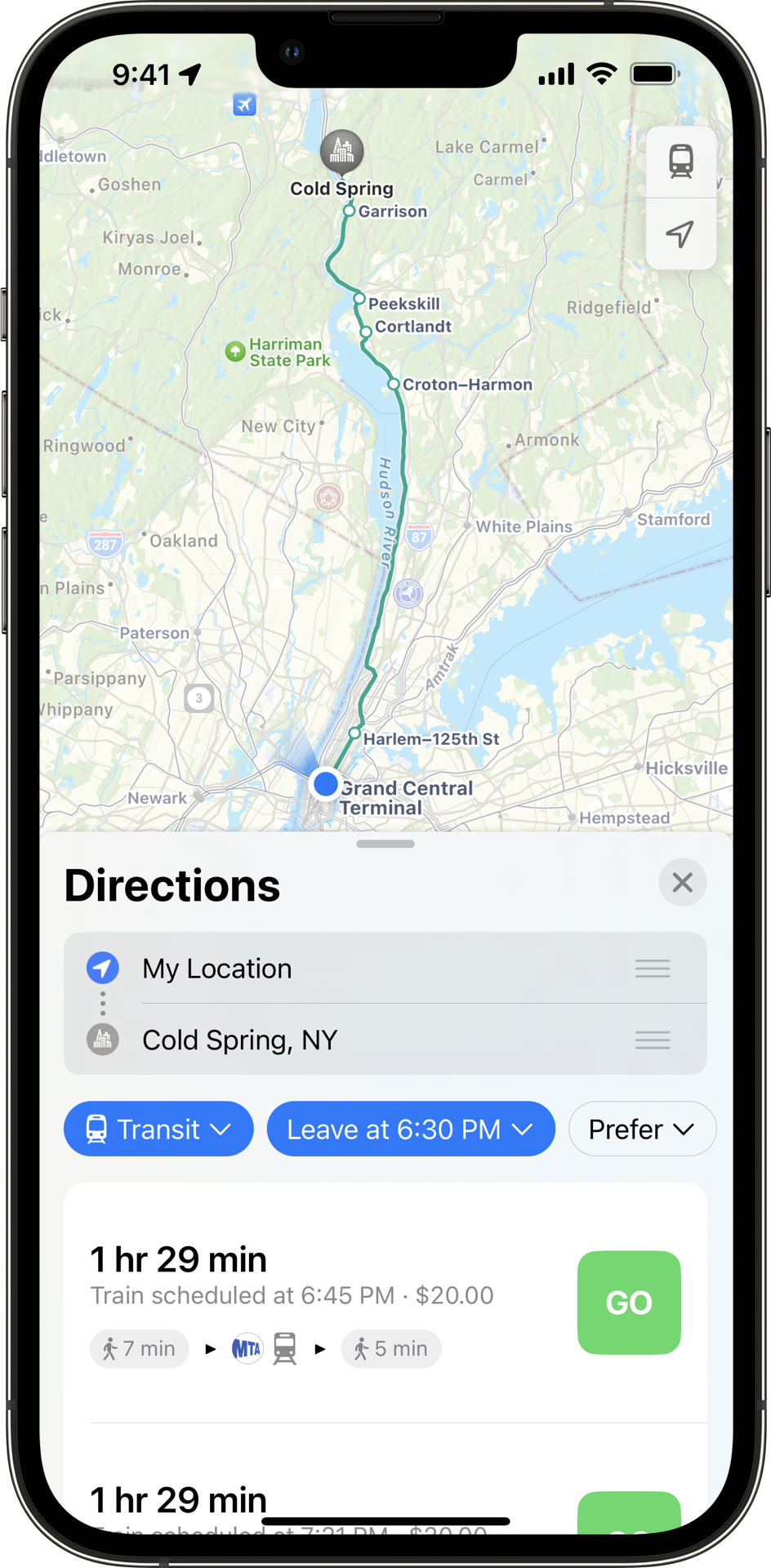Start the 6:45 PM train route with GO
The height and width of the screenshot is (1568, 771).
[x=628, y=1303]
